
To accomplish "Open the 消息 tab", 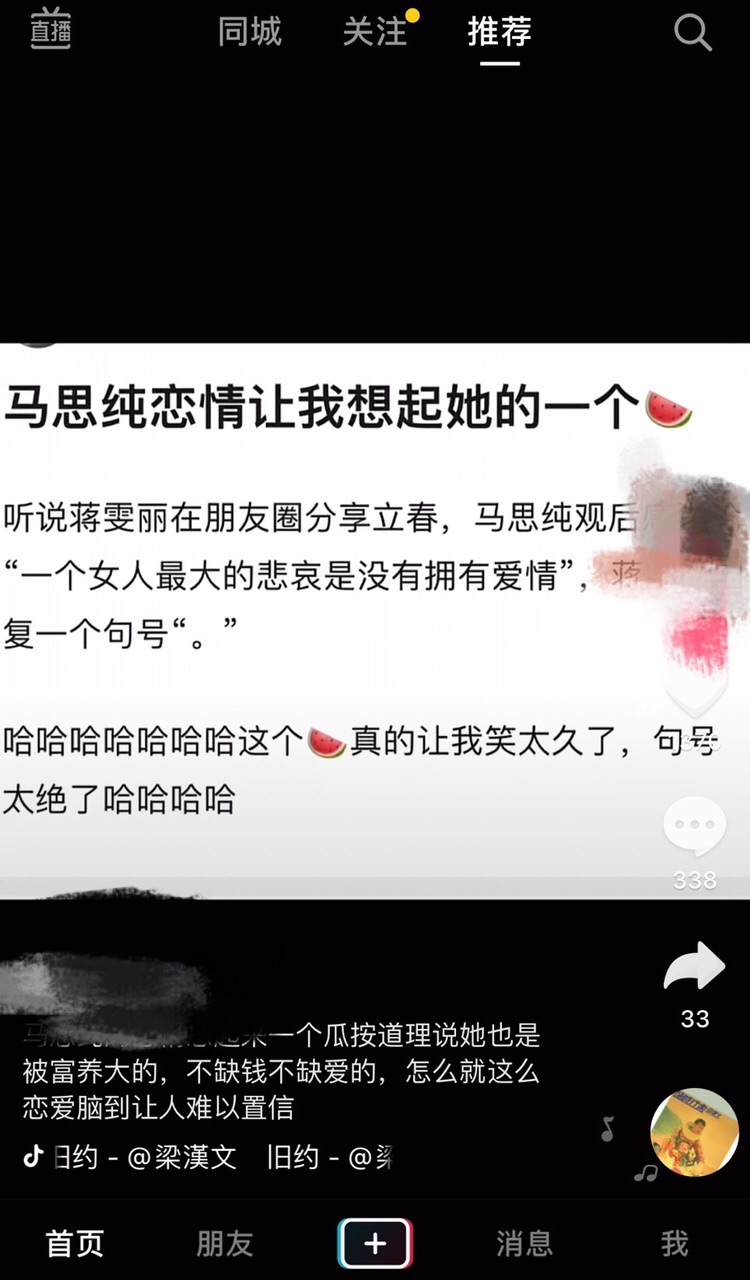I will click(525, 1244).
